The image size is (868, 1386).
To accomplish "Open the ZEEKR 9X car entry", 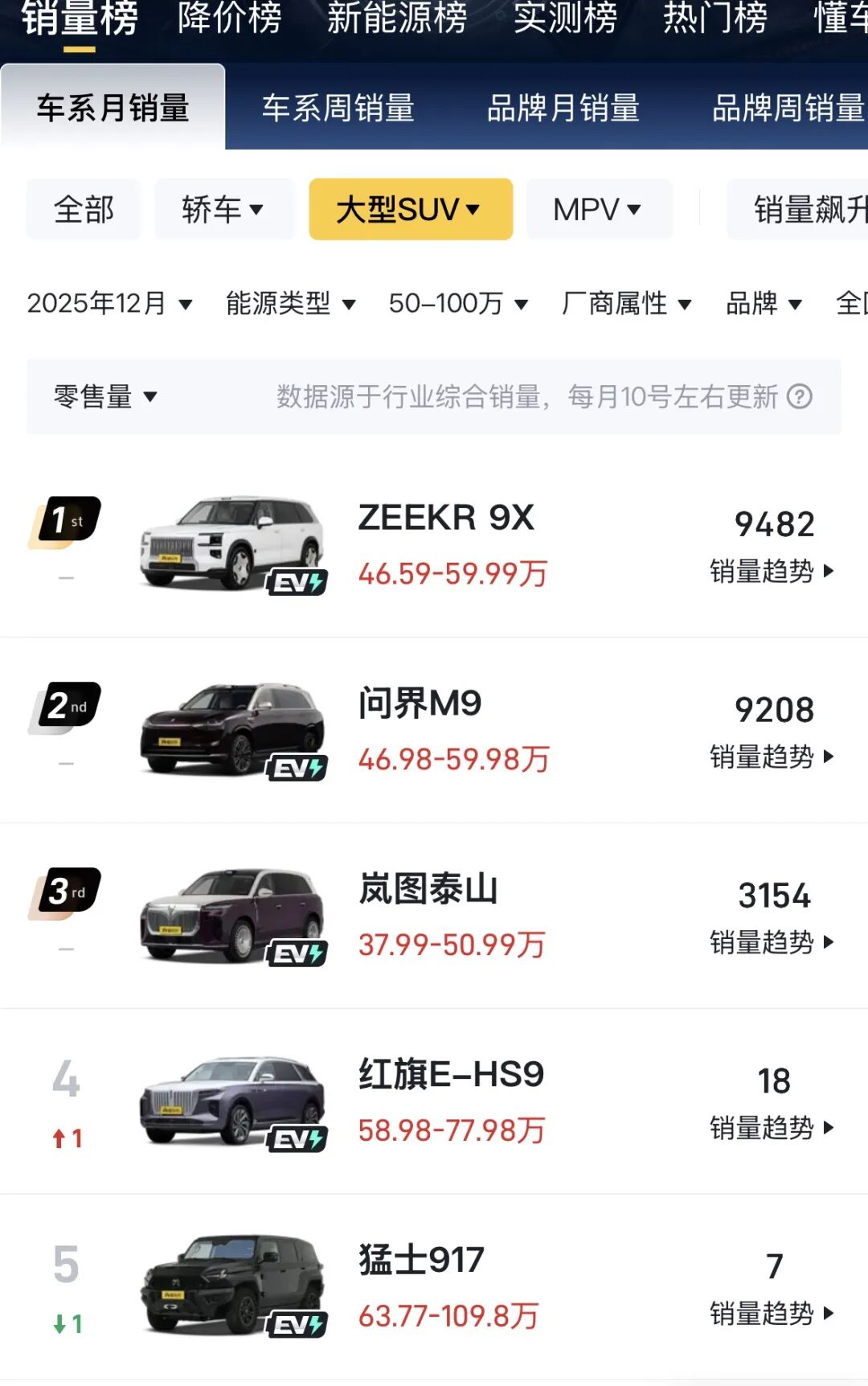I will coord(446,519).
